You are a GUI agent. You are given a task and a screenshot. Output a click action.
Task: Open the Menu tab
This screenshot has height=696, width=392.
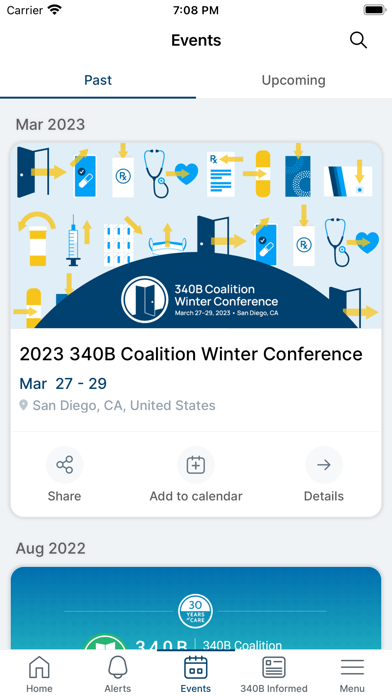[352, 674]
